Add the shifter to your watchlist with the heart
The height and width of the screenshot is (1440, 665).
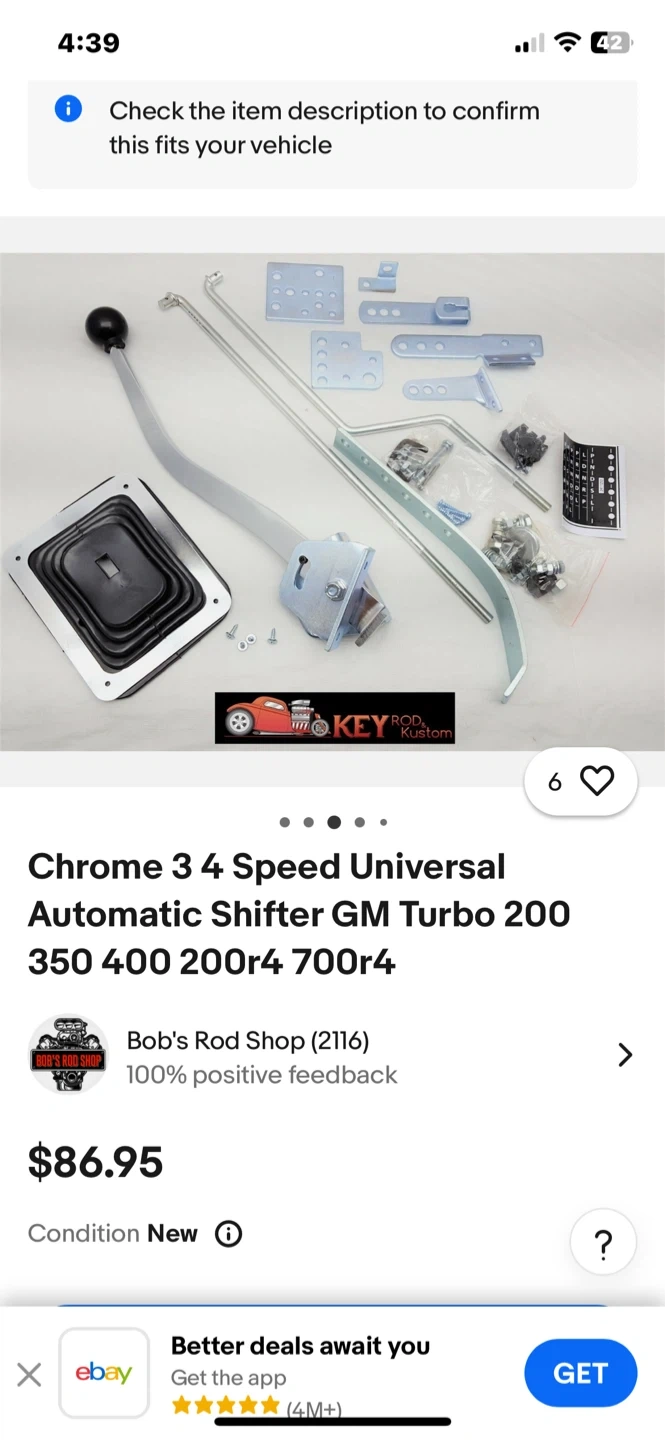click(x=581, y=781)
